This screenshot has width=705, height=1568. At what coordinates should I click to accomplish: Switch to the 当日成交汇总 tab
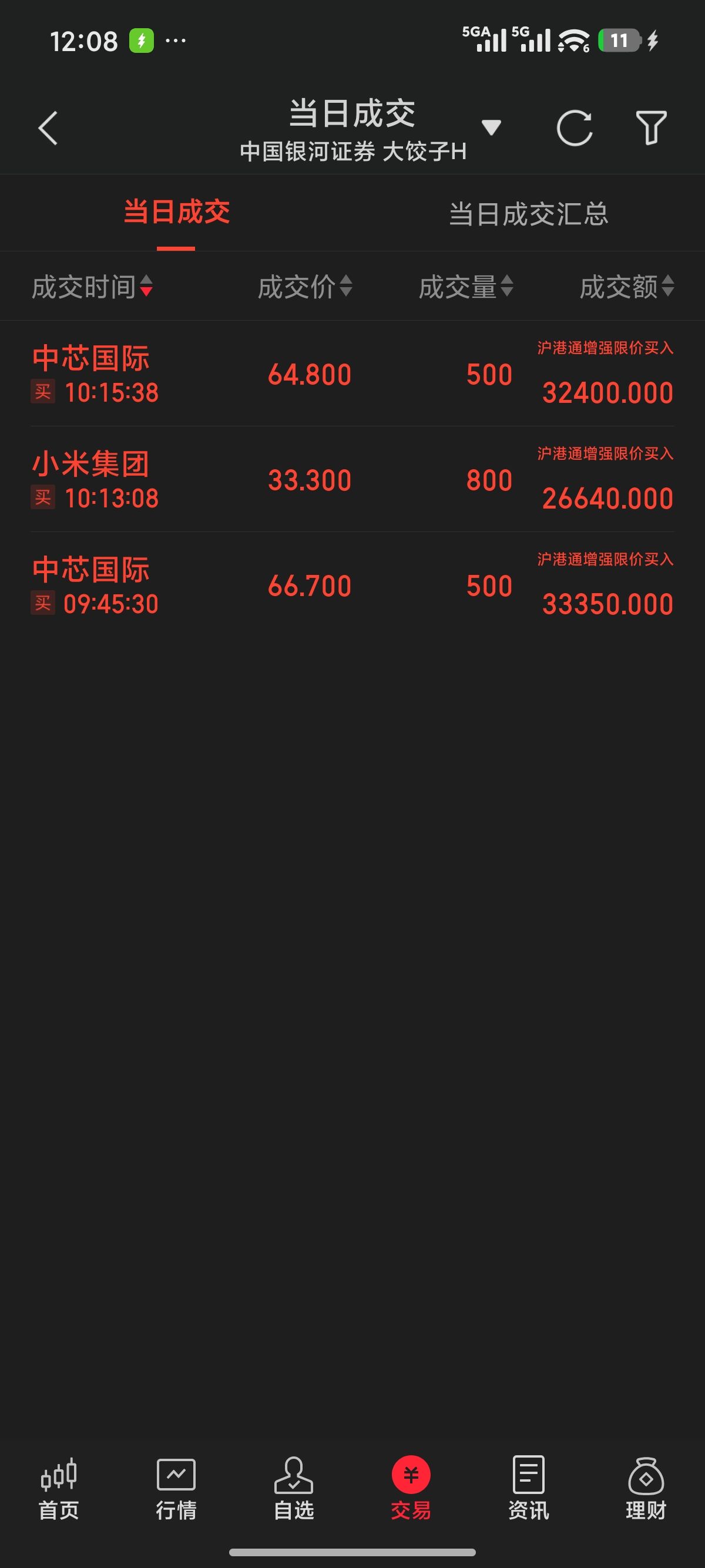tap(528, 214)
